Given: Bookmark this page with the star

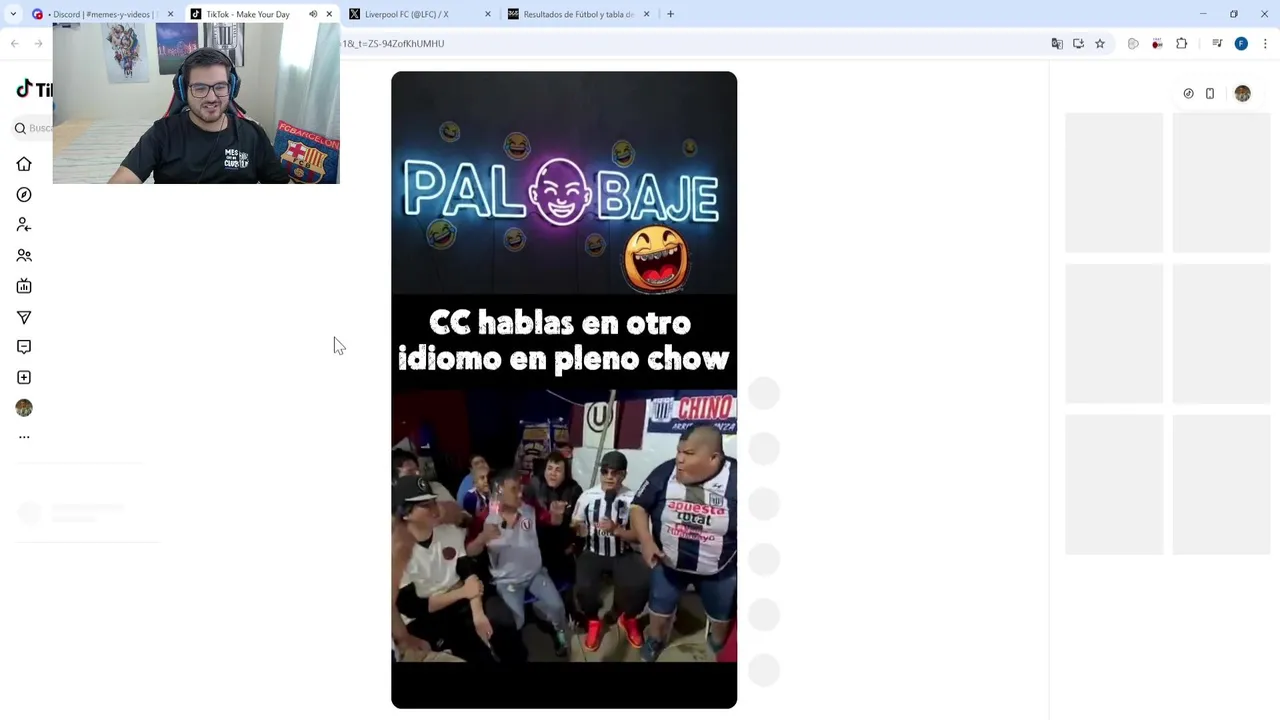Looking at the screenshot, I should (x=1100, y=44).
